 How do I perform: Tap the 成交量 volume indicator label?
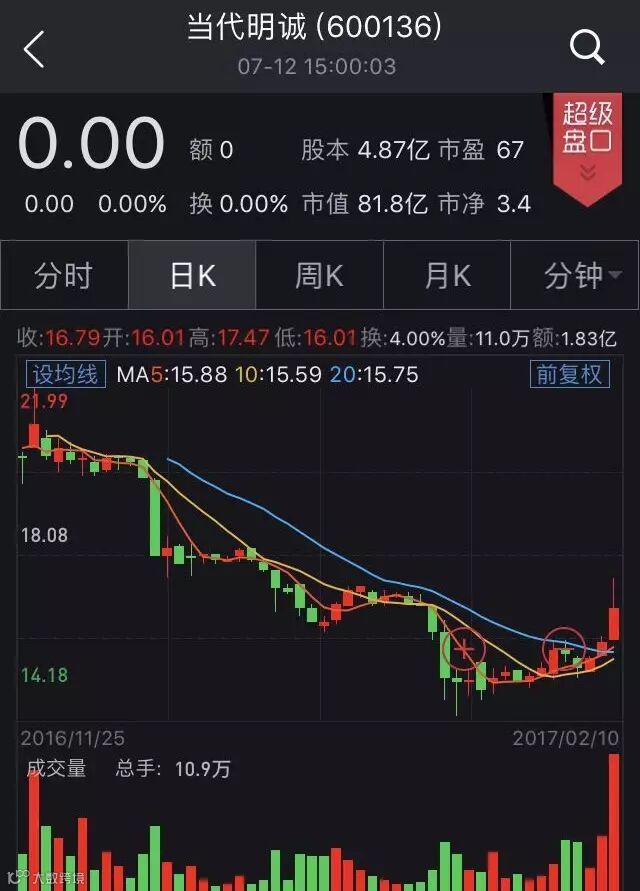tap(56, 768)
